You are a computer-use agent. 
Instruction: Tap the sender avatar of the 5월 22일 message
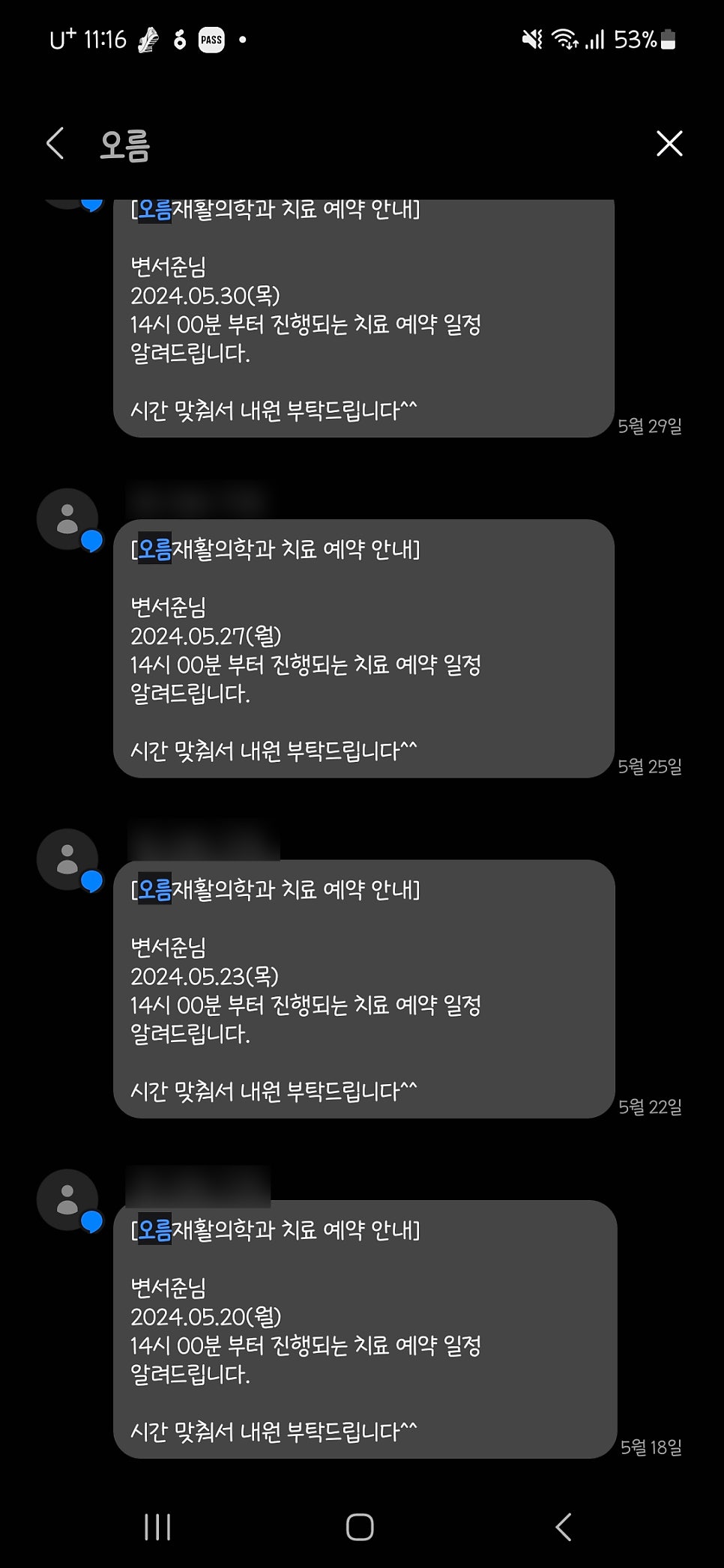[67, 859]
